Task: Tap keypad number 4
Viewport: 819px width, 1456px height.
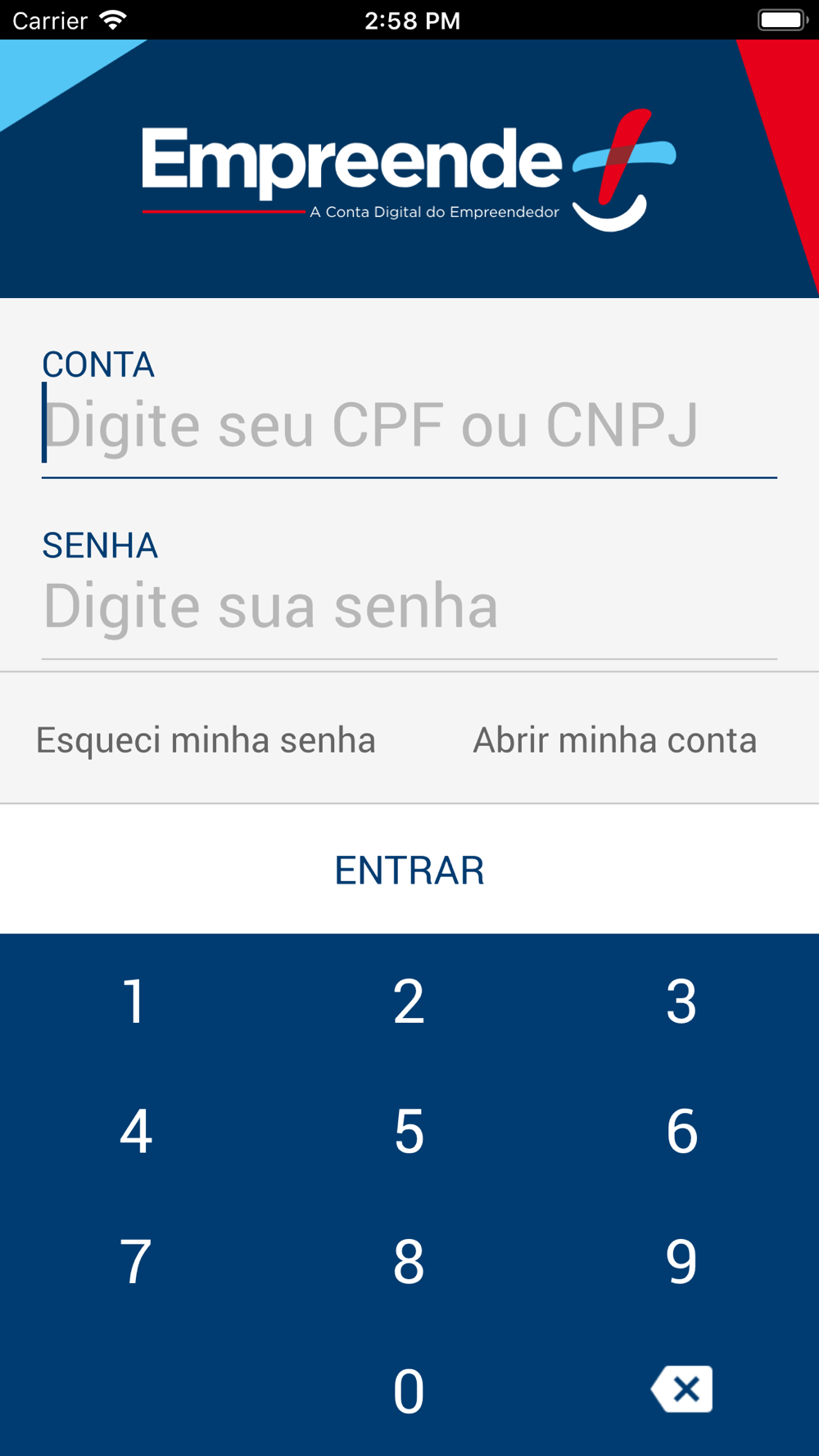Action: click(x=136, y=1131)
